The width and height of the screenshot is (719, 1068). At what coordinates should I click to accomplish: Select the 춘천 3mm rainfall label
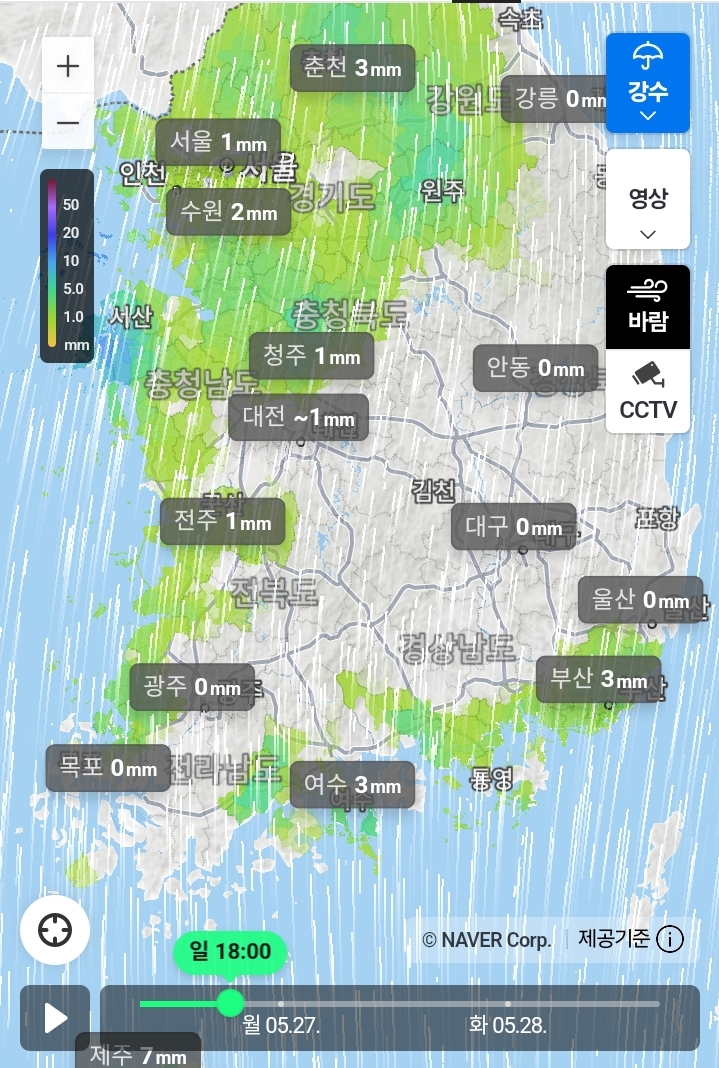click(x=353, y=67)
